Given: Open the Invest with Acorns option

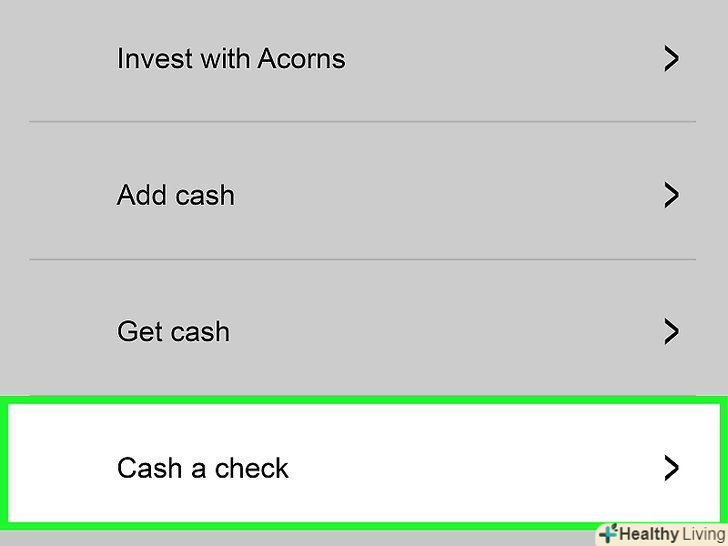Looking at the screenshot, I should [231, 59].
